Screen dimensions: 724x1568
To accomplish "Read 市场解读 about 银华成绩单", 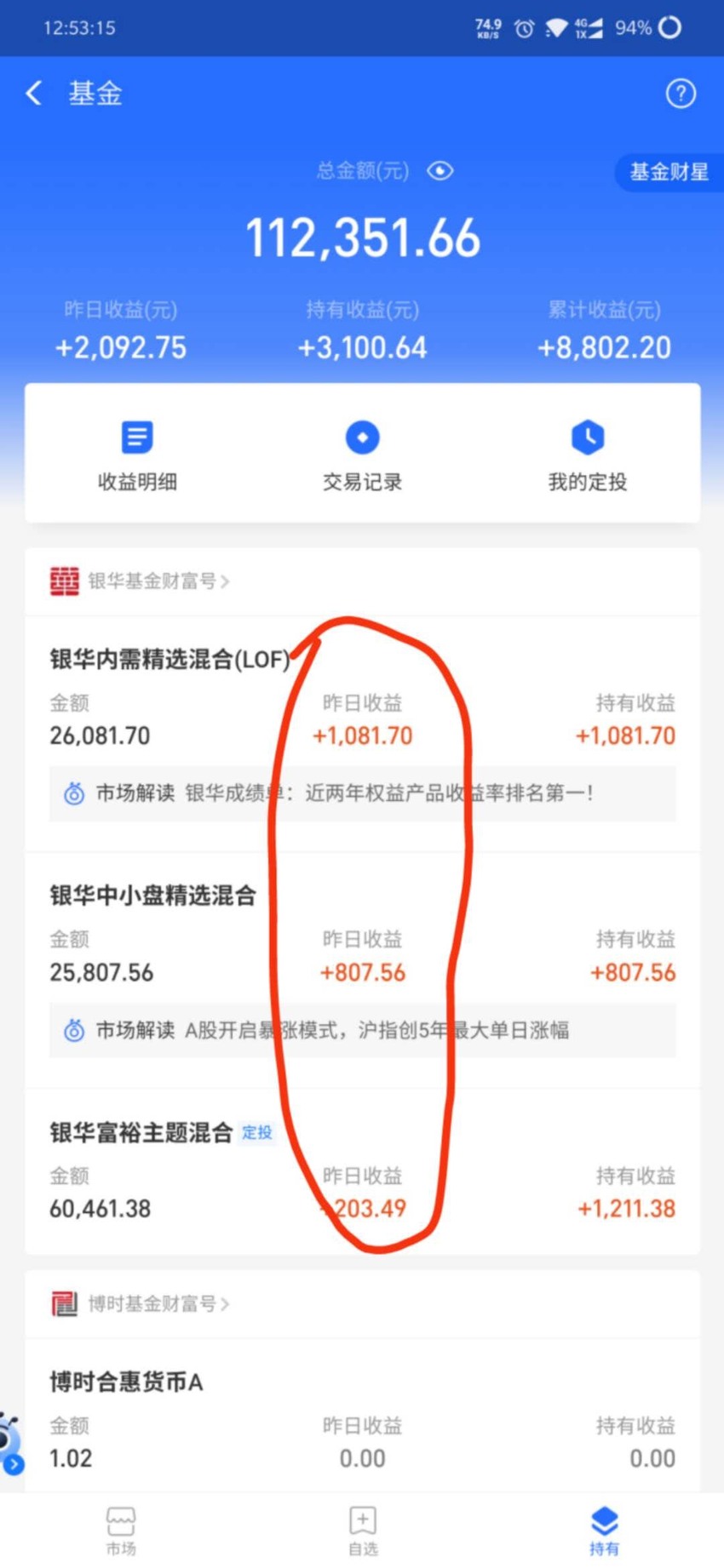I will [362, 793].
